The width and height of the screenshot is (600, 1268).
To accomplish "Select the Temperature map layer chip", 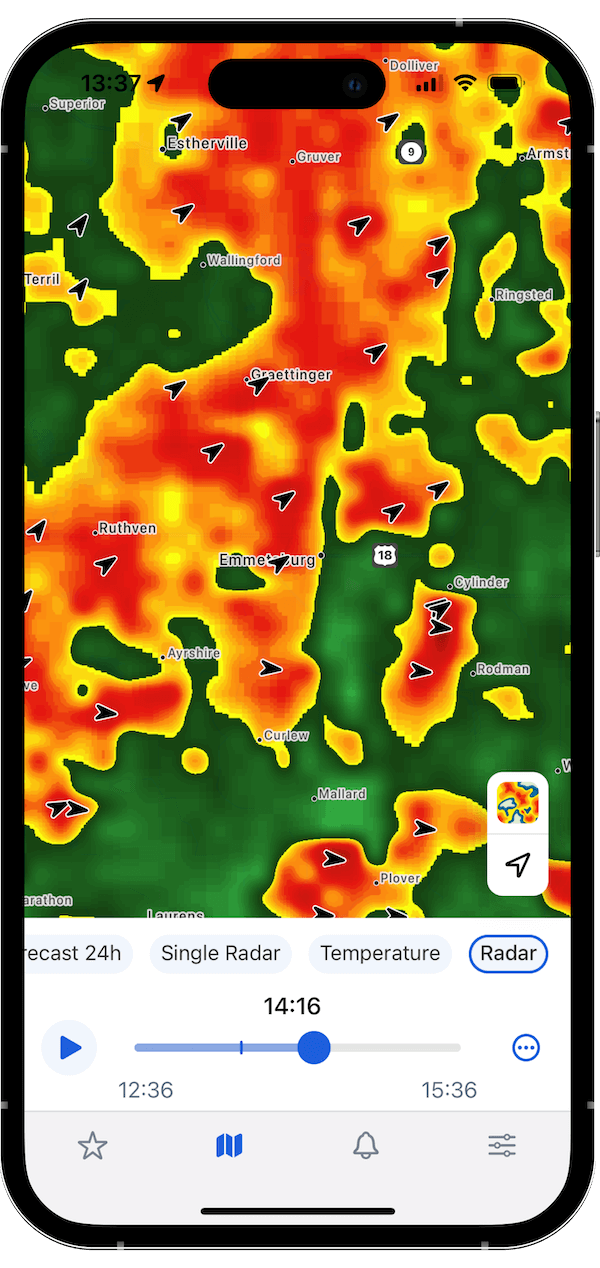I will (380, 954).
